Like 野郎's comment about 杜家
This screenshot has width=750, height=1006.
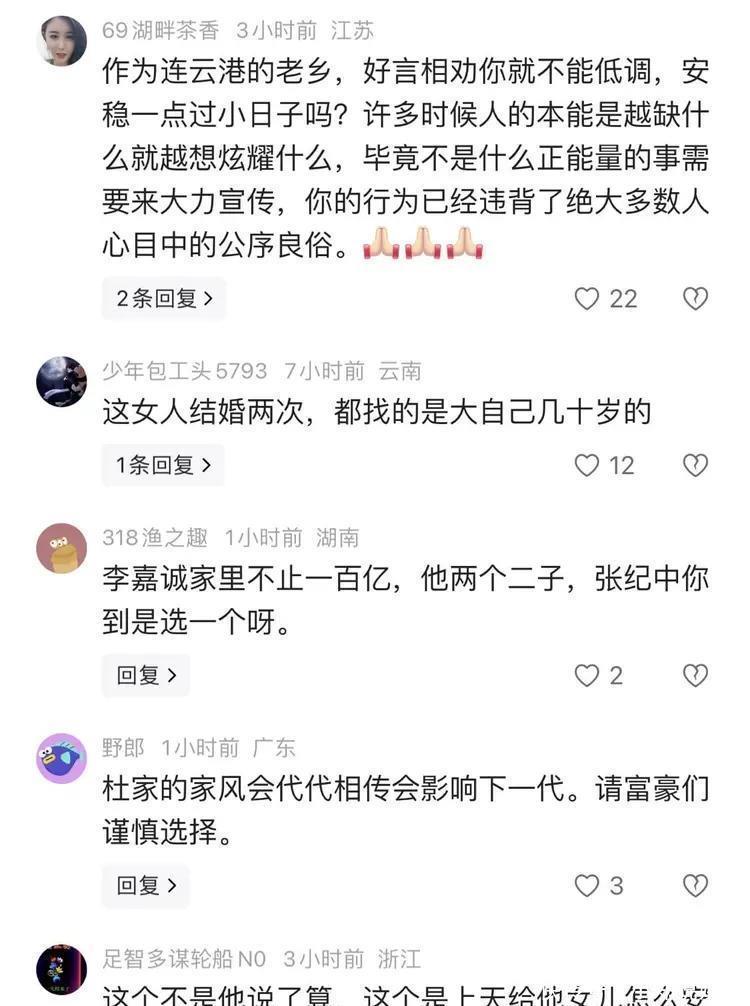(x=587, y=885)
